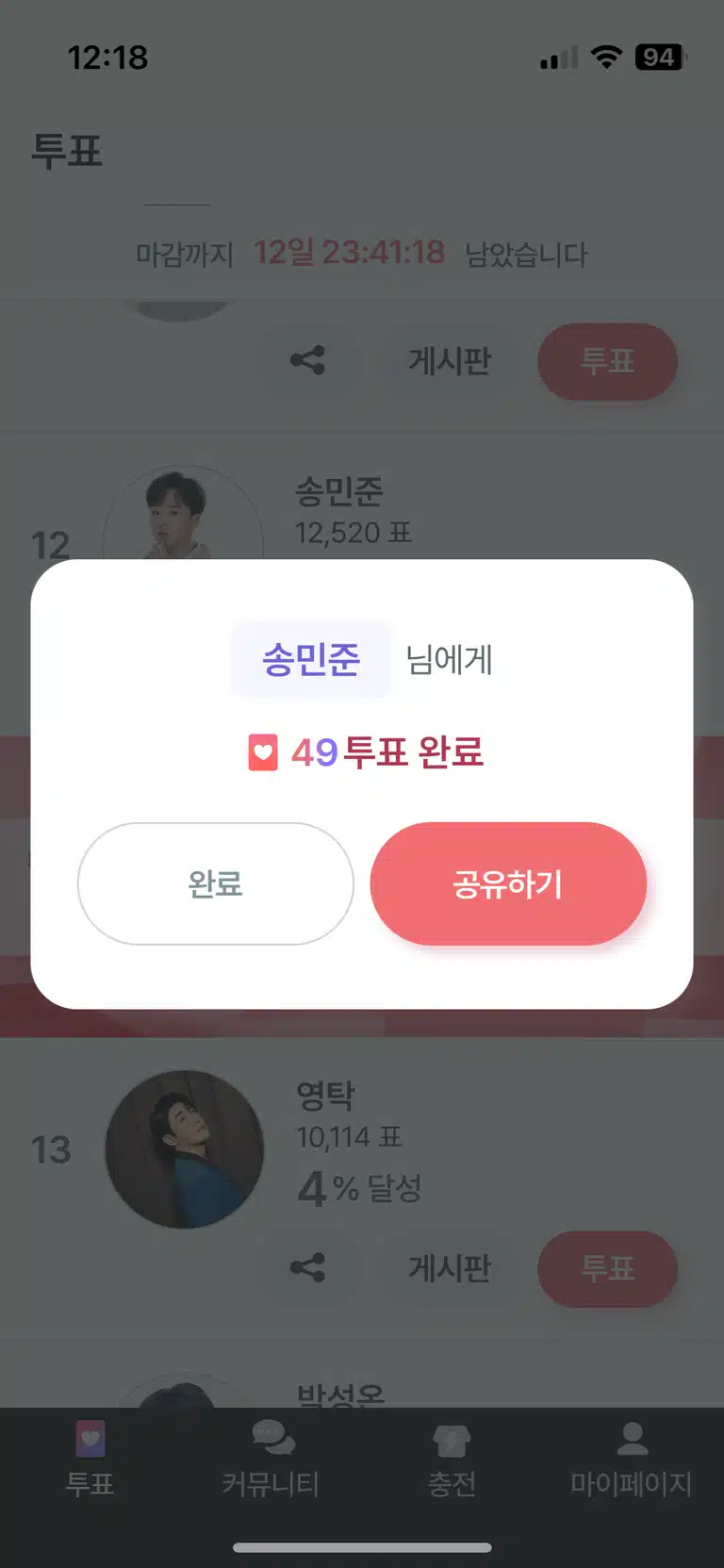The image size is (724, 1568).
Task: Tap 공유하기 to share the vote result
Action: 508,883
